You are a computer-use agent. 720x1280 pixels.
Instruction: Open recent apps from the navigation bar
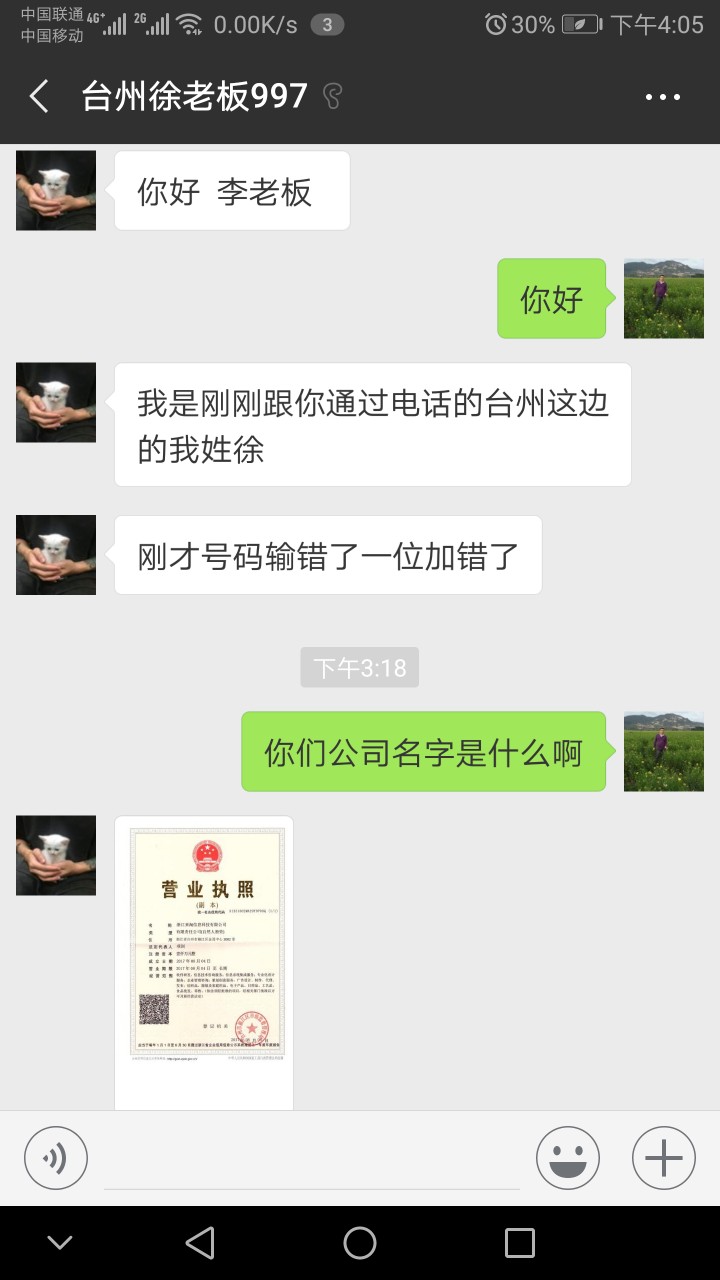pyautogui.click(x=520, y=1243)
